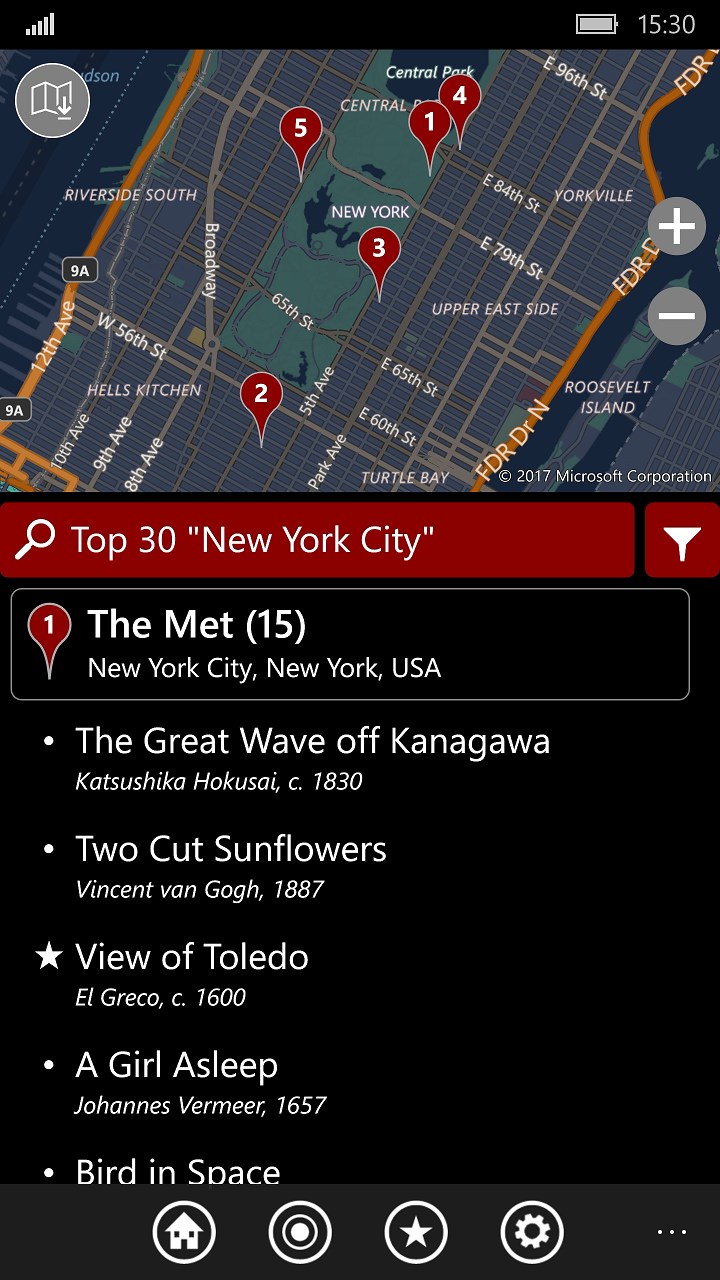Expand the three-dot more menu
Image resolution: width=720 pixels, height=1280 pixels.
point(672,1232)
